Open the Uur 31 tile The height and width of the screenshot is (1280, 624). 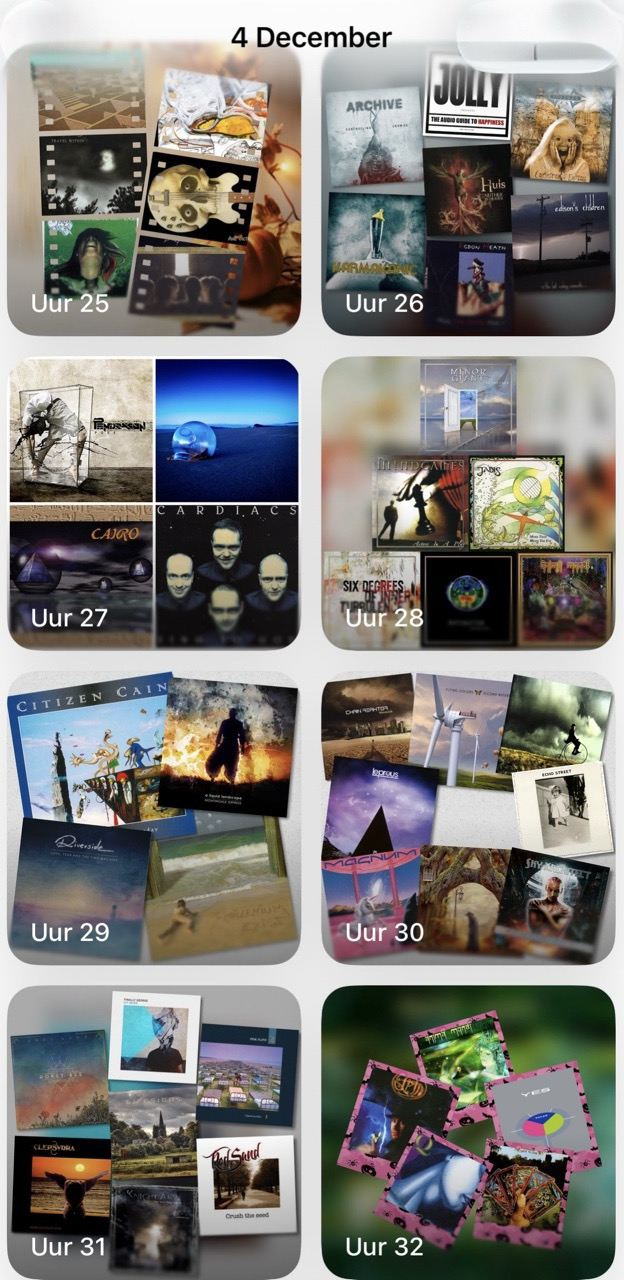[x=154, y=1132]
